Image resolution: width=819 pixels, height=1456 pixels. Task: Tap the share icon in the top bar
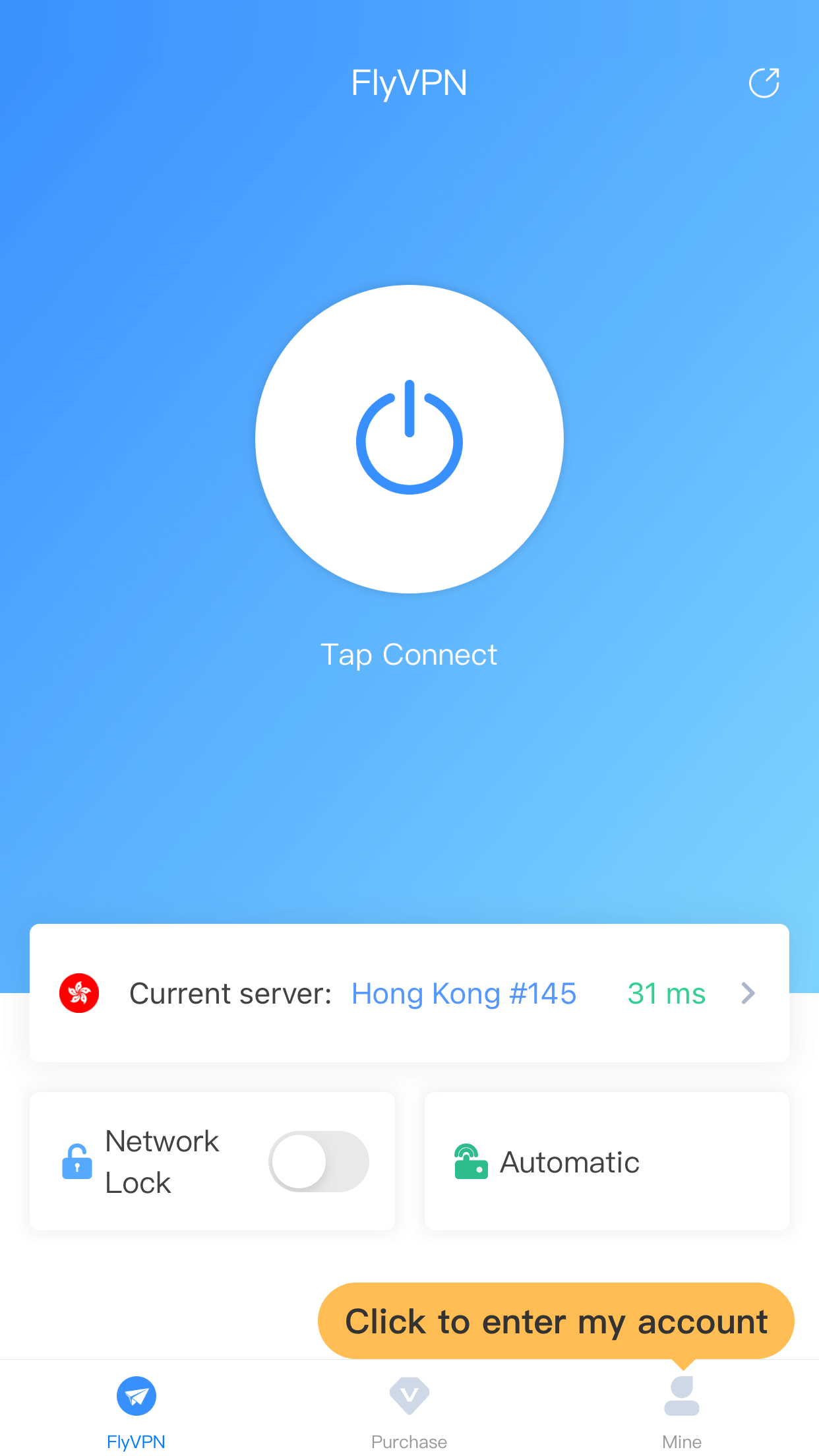(764, 83)
